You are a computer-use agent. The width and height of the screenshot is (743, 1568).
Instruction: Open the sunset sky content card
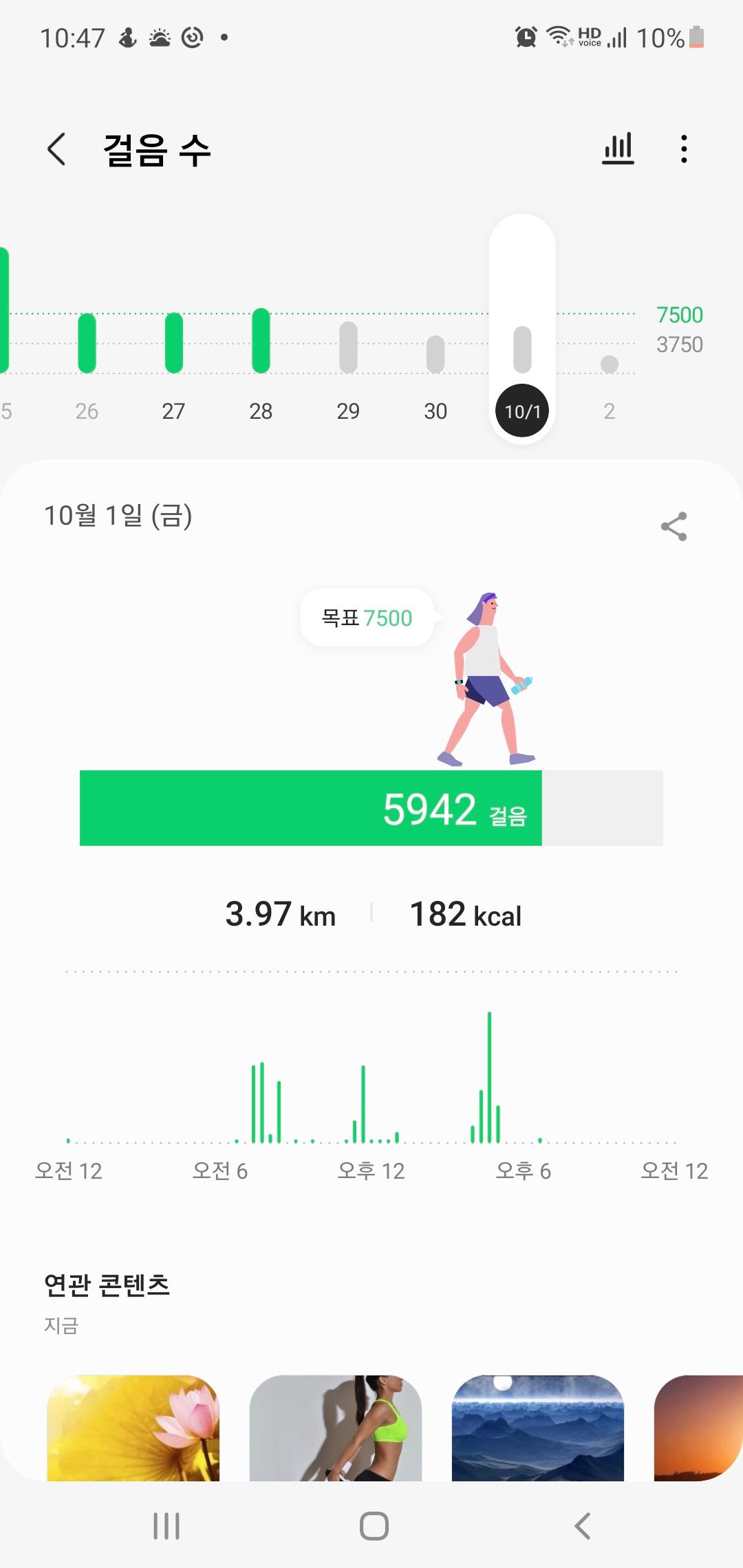tap(698, 1428)
